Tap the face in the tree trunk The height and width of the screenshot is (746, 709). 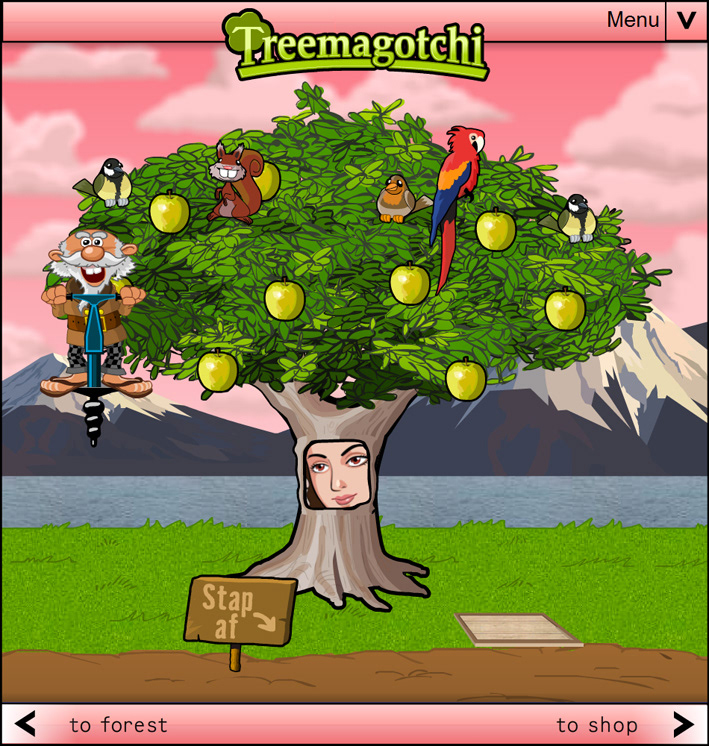pyautogui.click(x=337, y=474)
